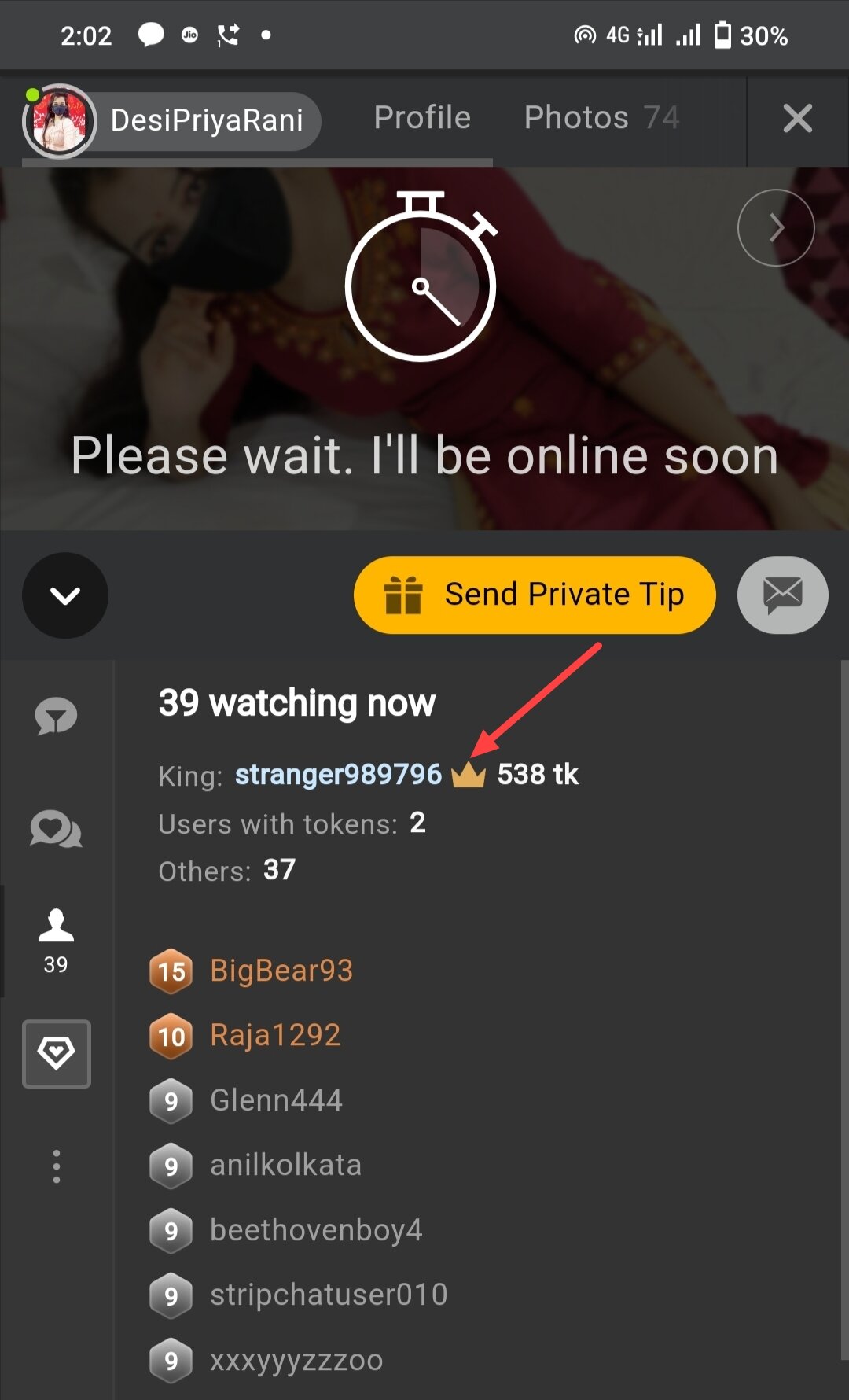849x1400 pixels.
Task: Open viewer stripchatuser010
Action: point(329,1295)
